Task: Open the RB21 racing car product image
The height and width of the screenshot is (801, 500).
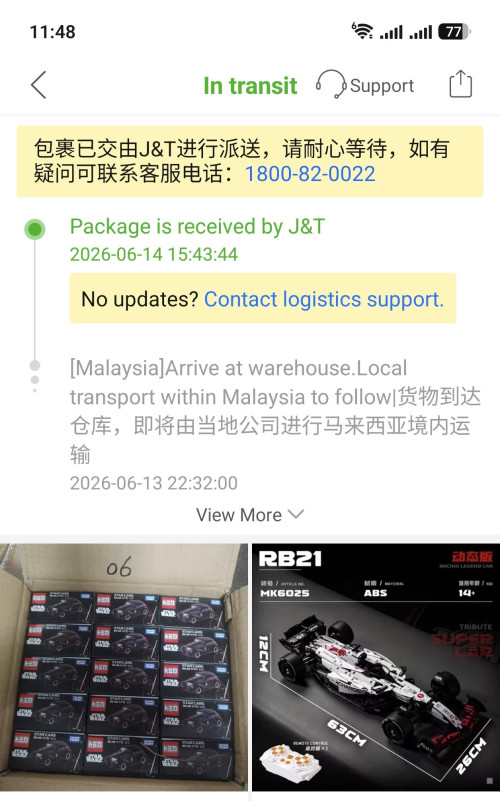Action: tap(376, 668)
